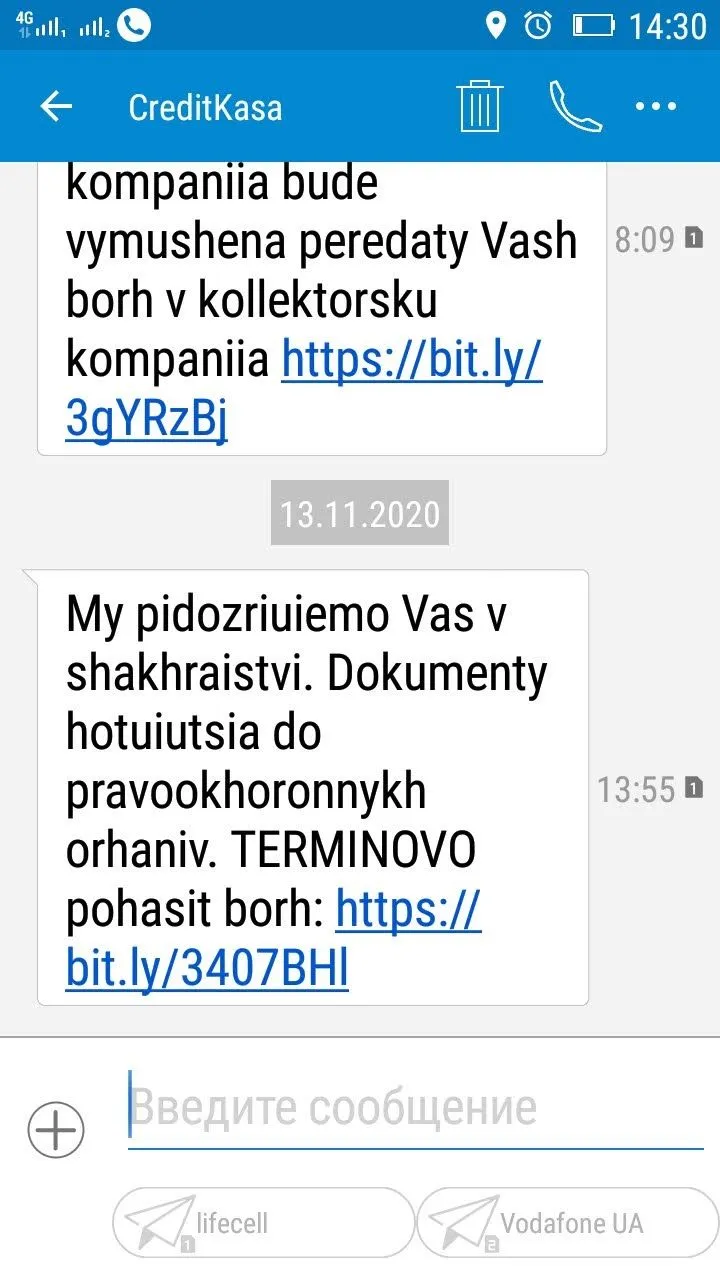
Task: Send via lifecell SIM
Action: pyautogui.click(x=262, y=1223)
